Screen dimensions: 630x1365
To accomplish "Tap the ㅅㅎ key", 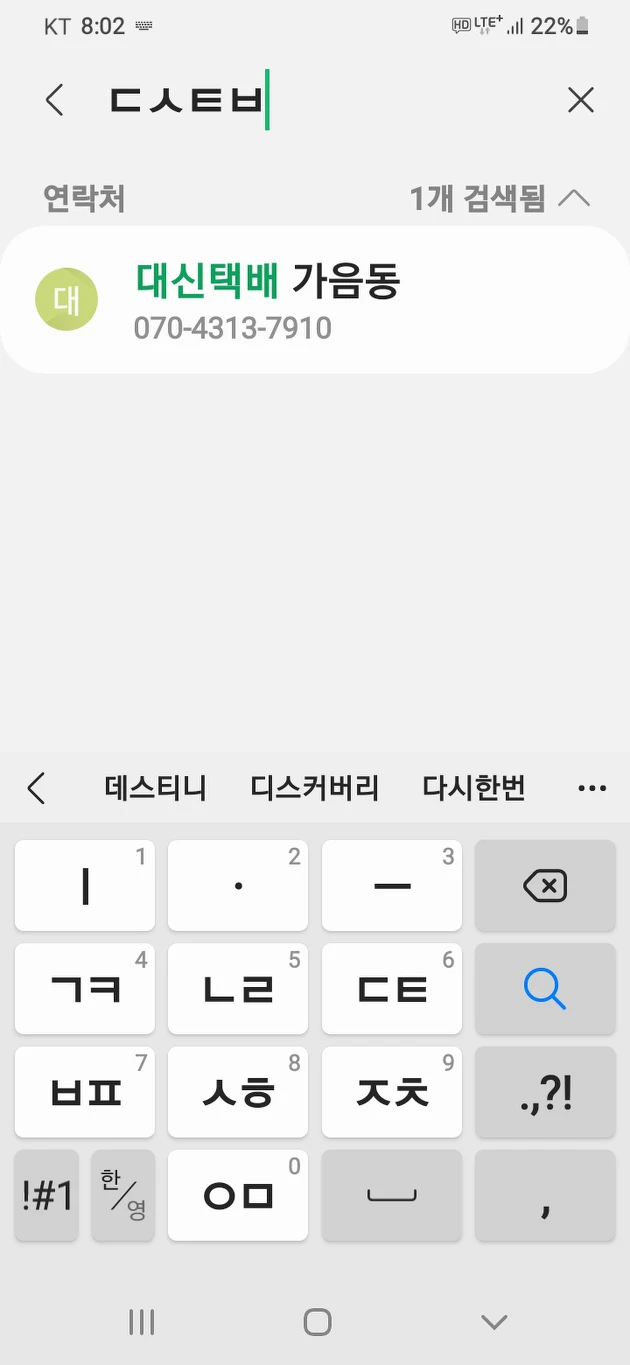I will pos(238,1092).
